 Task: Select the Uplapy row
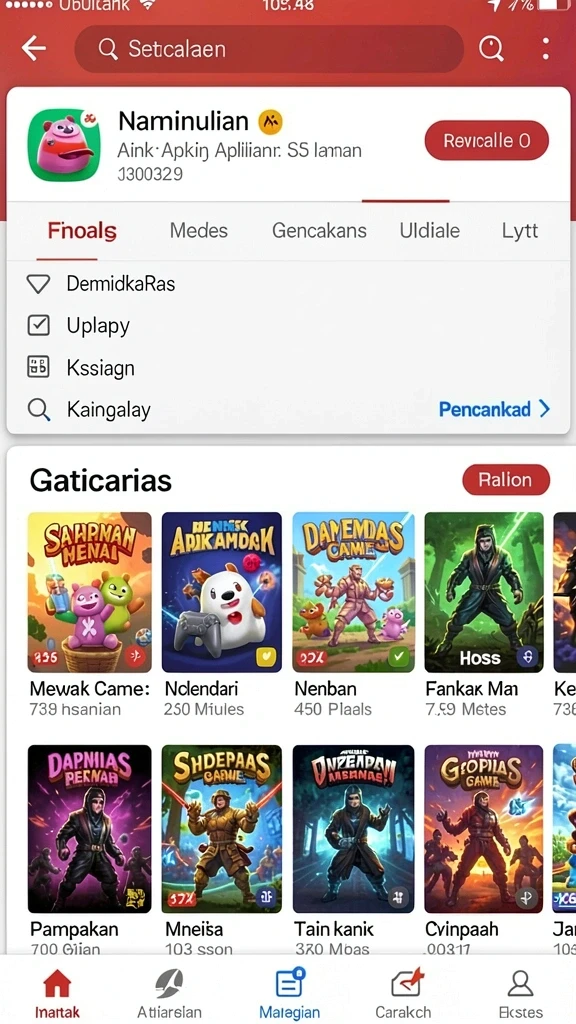click(288, 326)
